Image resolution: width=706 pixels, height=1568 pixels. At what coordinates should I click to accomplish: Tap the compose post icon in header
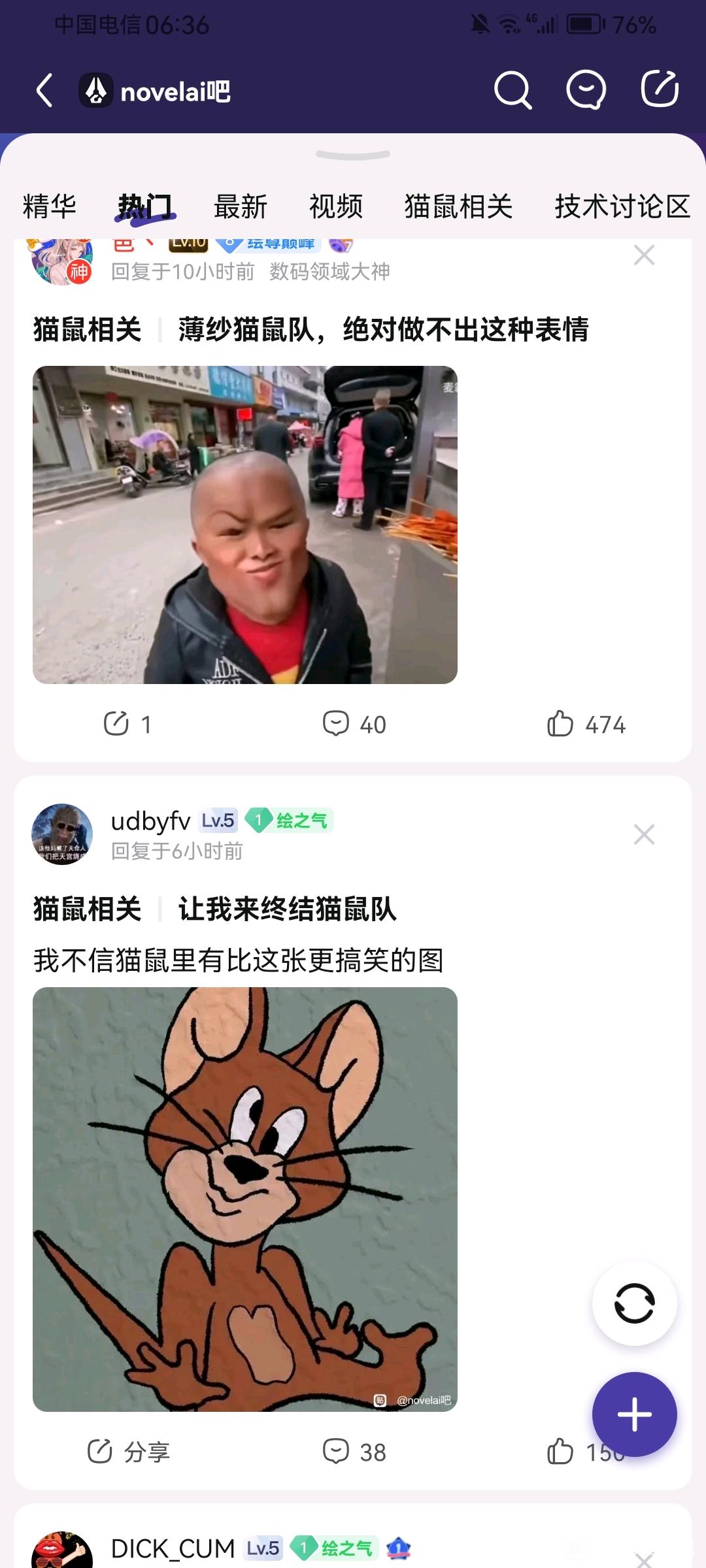point(660,88)
